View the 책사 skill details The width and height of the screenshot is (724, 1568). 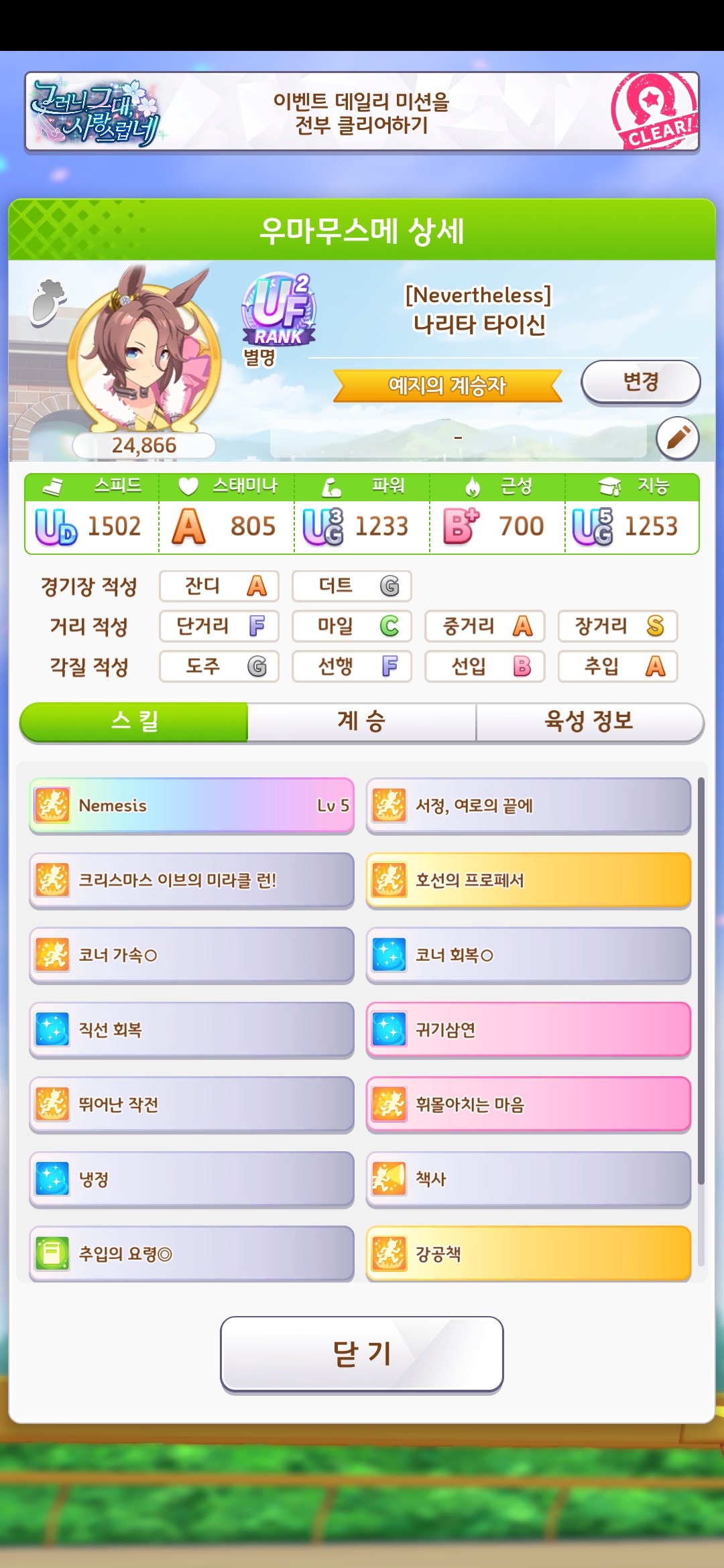pyautogui.click(x=528, y=1179)
